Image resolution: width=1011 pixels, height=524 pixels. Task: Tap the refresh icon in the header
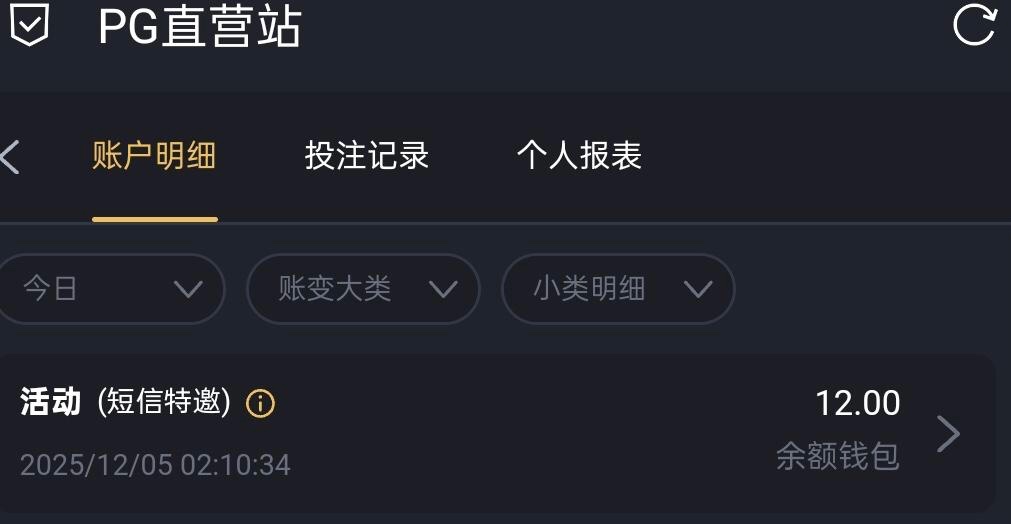click(x=974, y=26)
